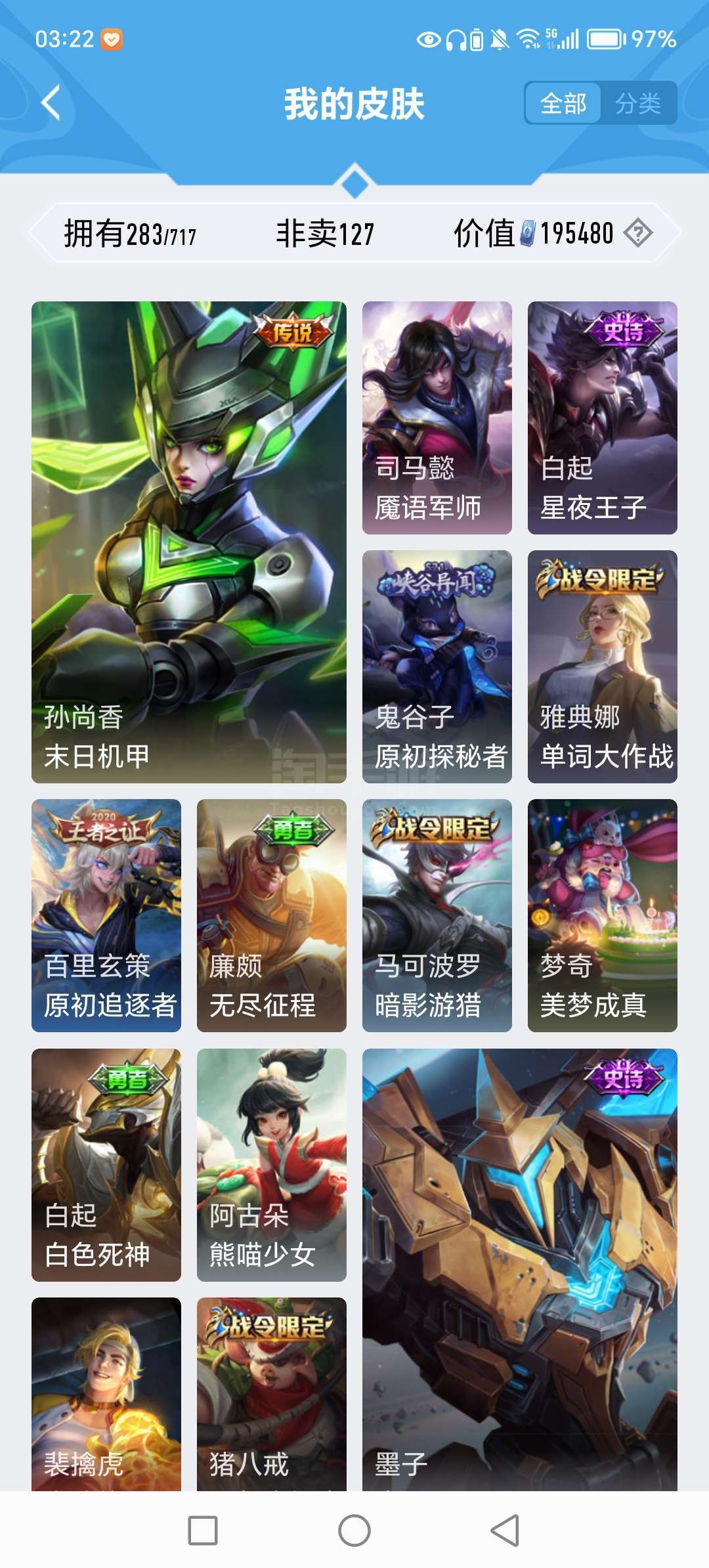Open the 猪八戒 skin card
Image resolution: width=709 pixels, height=1568 pixels.
(x=271, y=1392)
